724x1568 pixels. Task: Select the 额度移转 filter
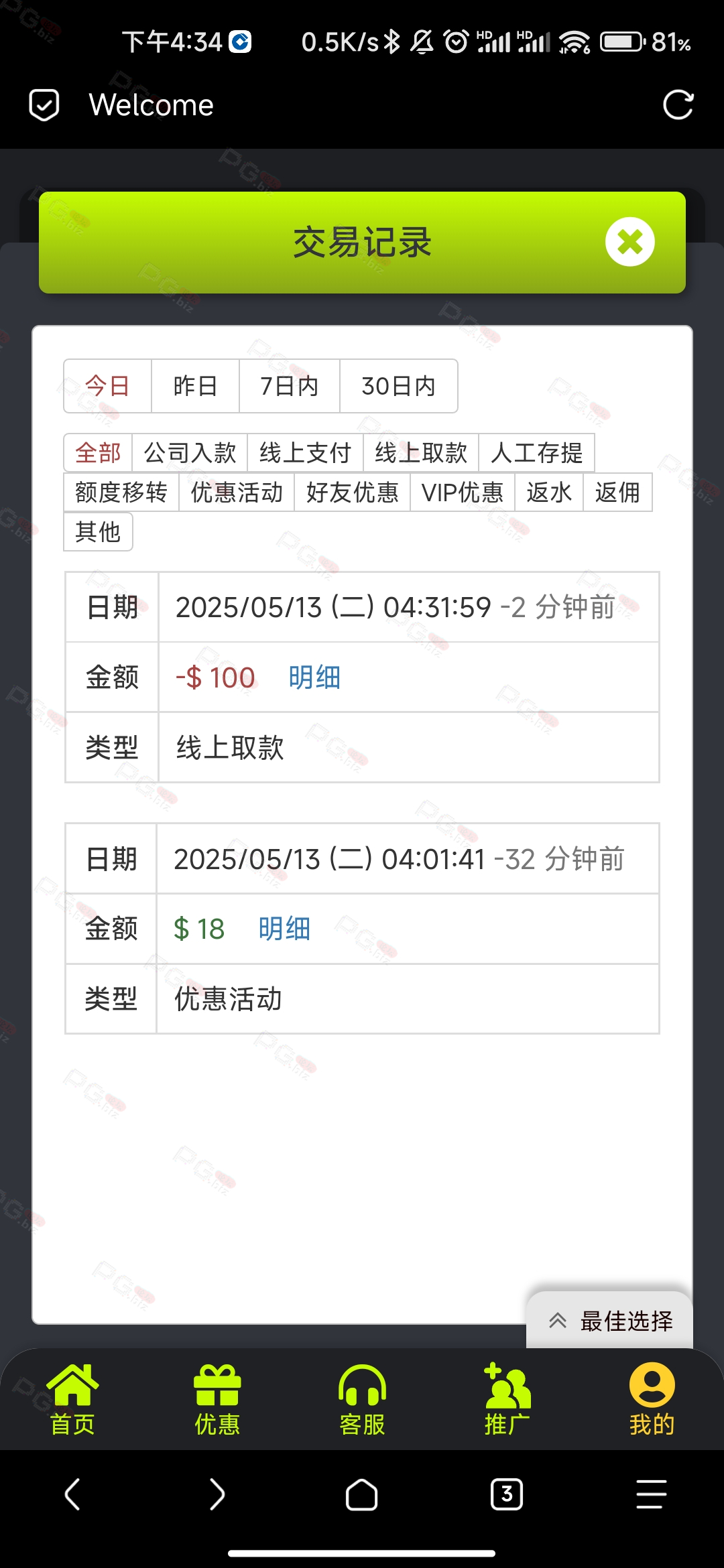click(x=121, y=493)
